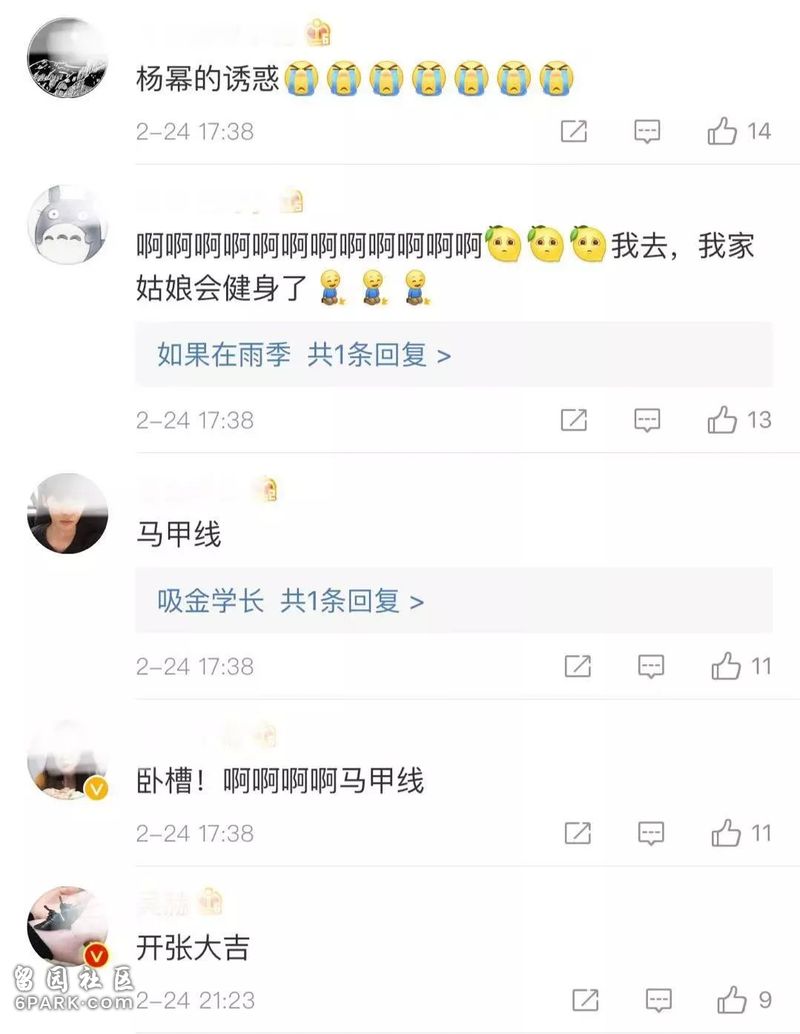The height and width of the screenshot is (1034, 800).
Task: Expand 吸金学长's 共1条回复 replies
Action: 291,600
